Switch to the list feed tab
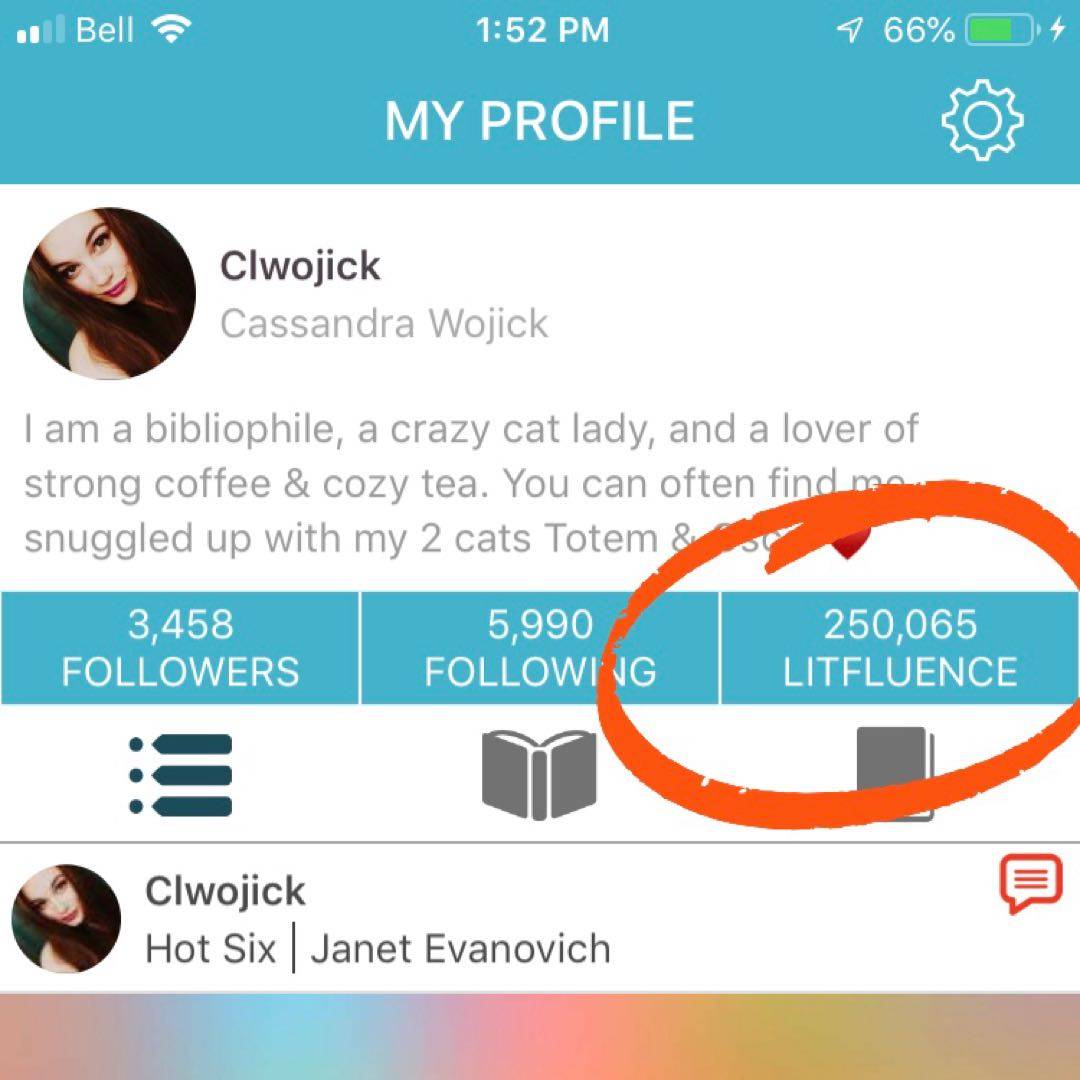Viewport: 1080px width, 1080px height. pyautogui.click(x=181, y=775)
